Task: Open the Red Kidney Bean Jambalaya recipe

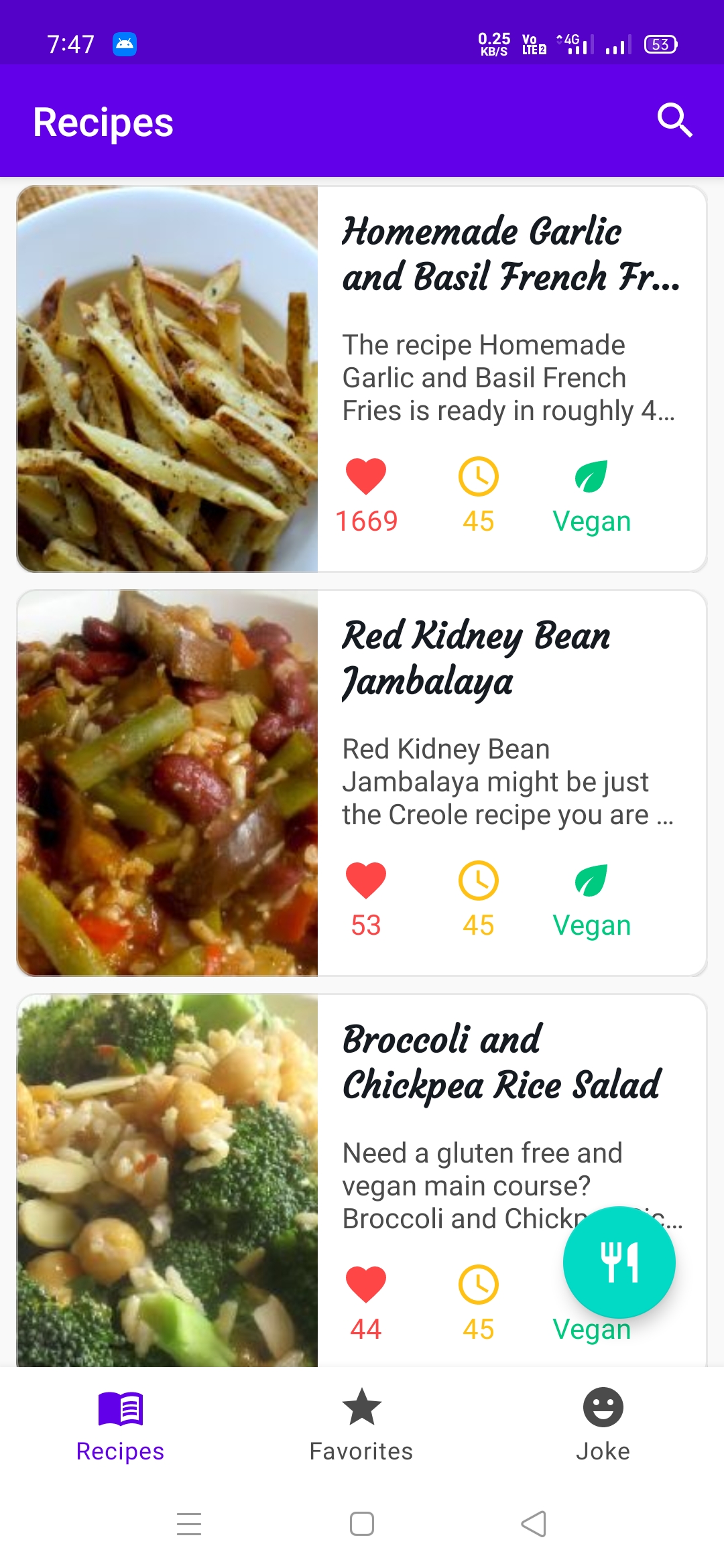Action: point(362,783)
